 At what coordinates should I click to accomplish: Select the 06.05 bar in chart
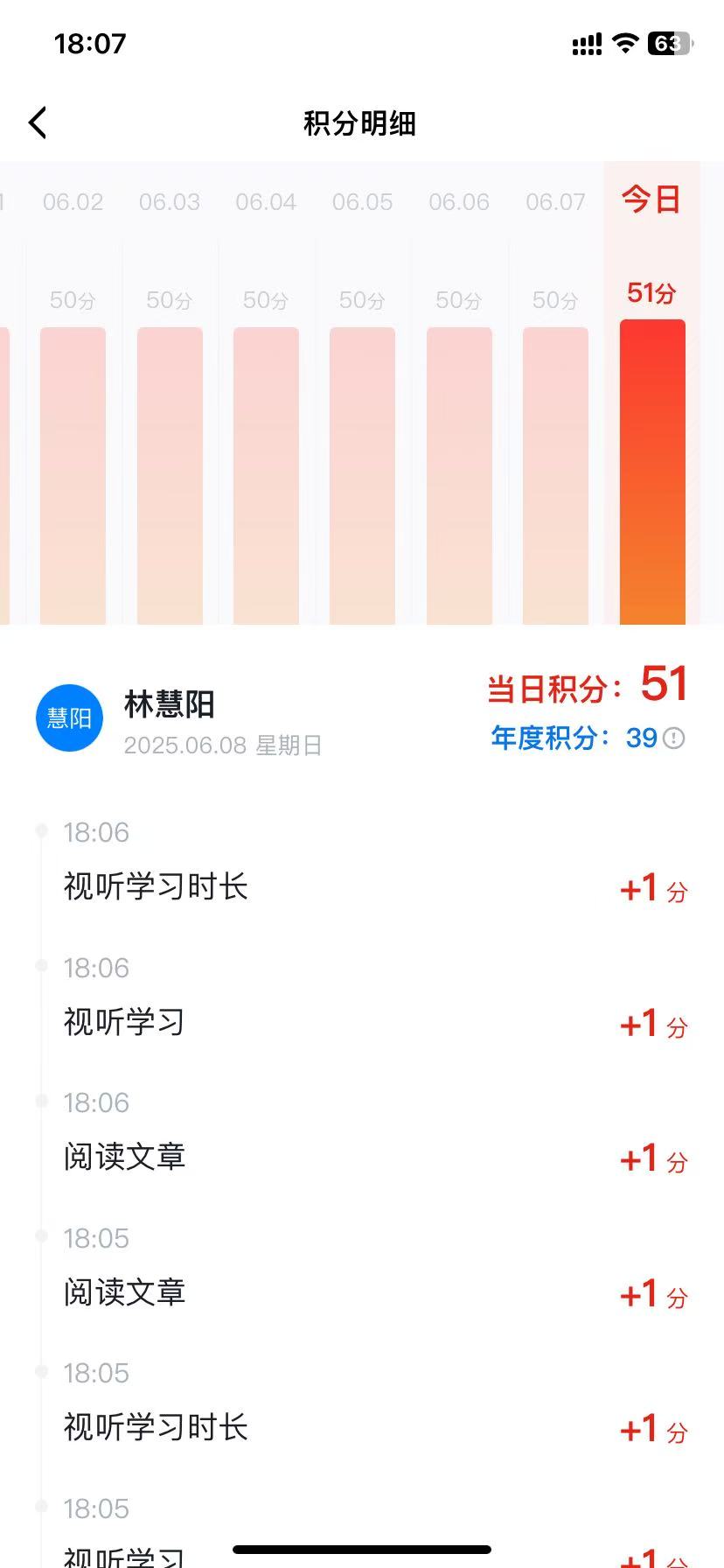(x=362, y=475)
